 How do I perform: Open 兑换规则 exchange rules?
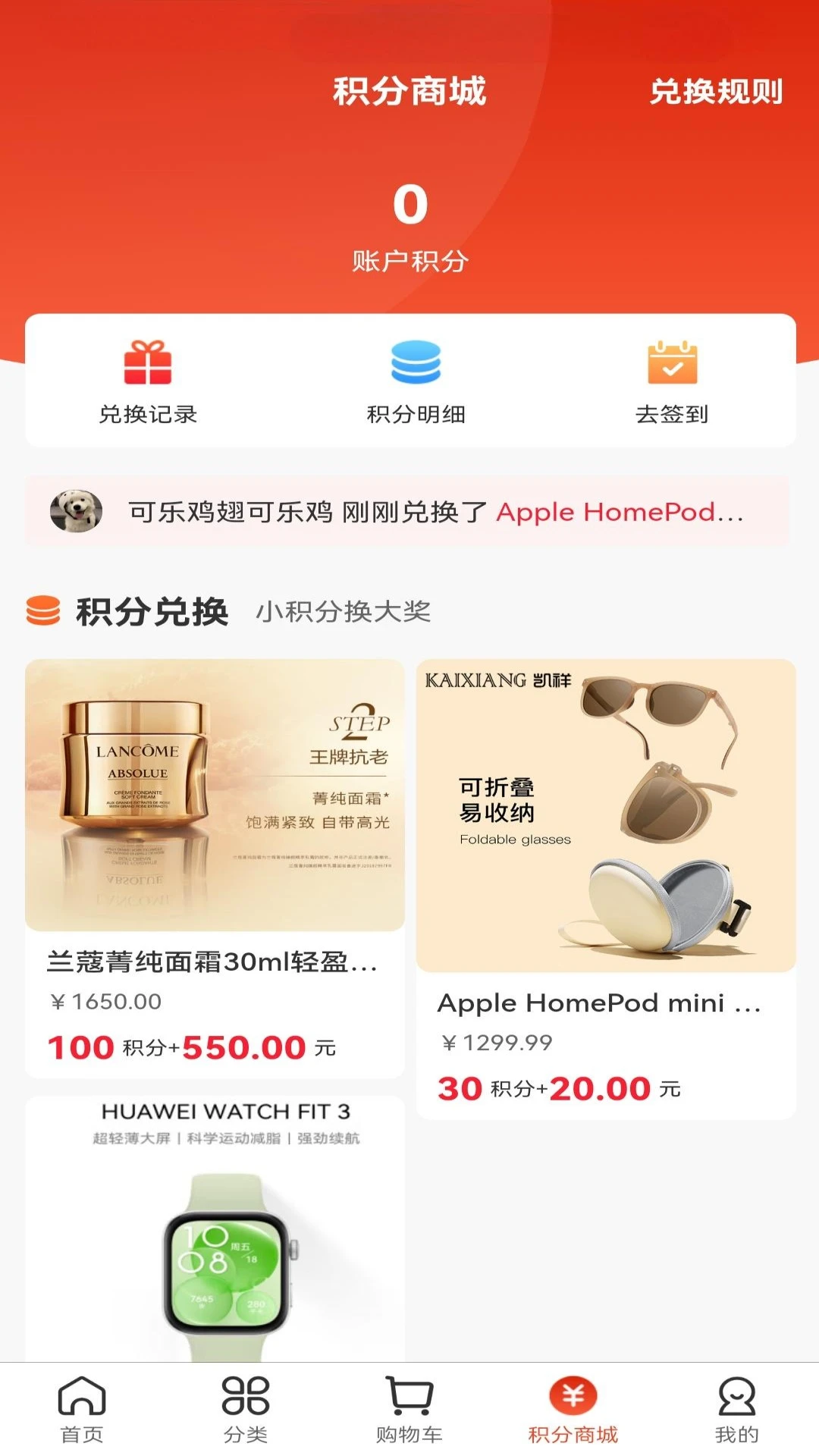(716, 92)
